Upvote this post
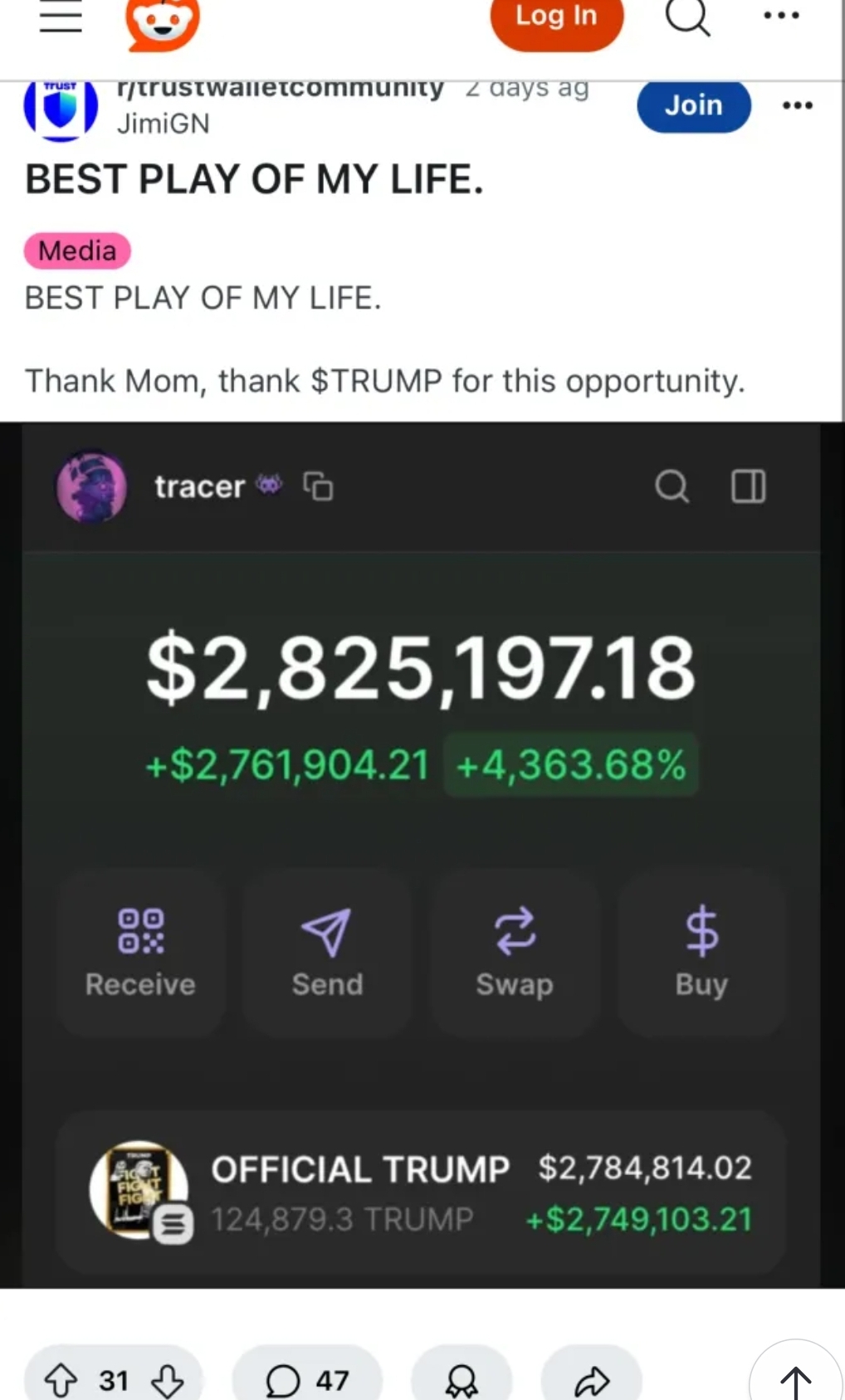The height and width of the screenshot is (1400, 845). coord(61,1381)
